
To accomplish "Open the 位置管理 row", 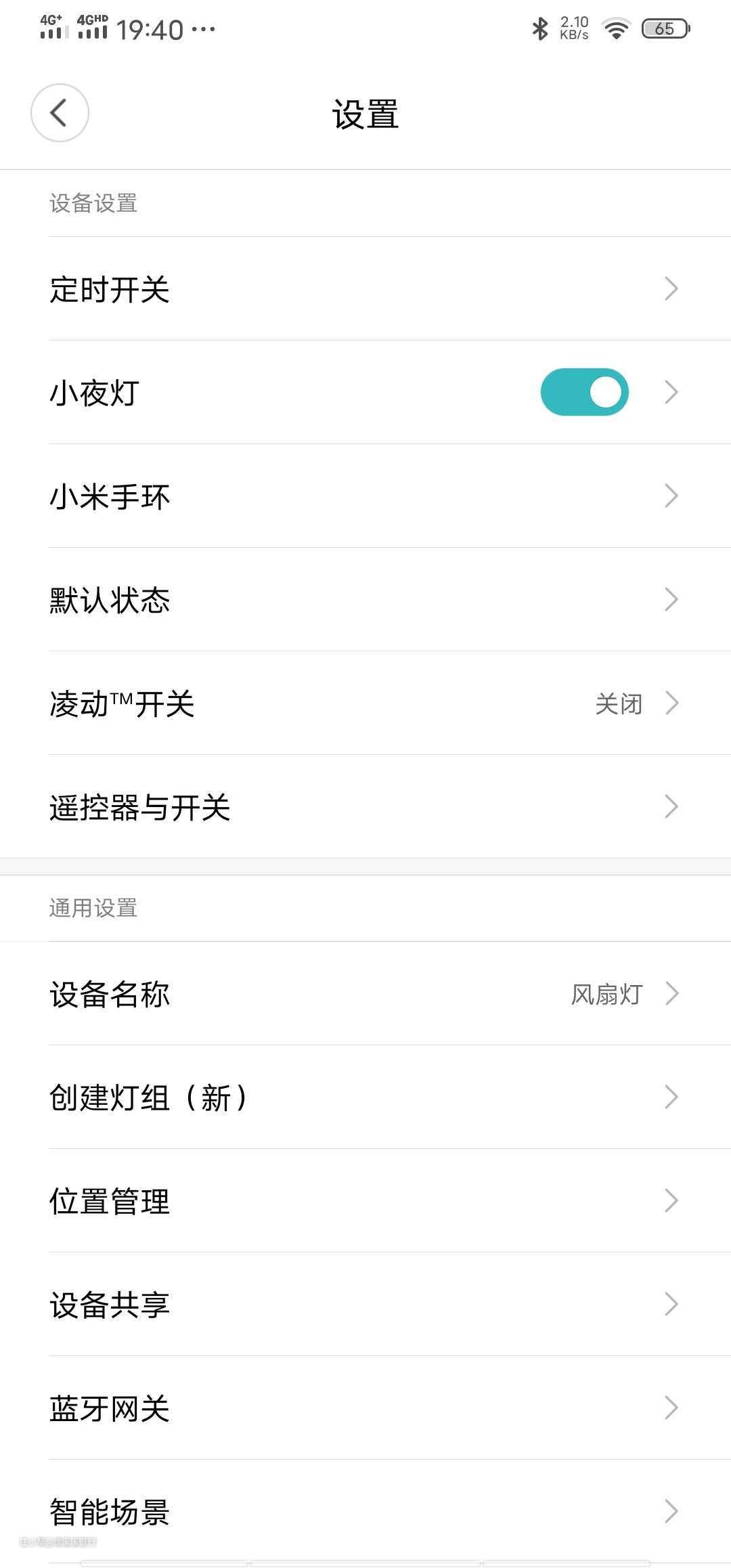I will click(x=365, y=1201).
